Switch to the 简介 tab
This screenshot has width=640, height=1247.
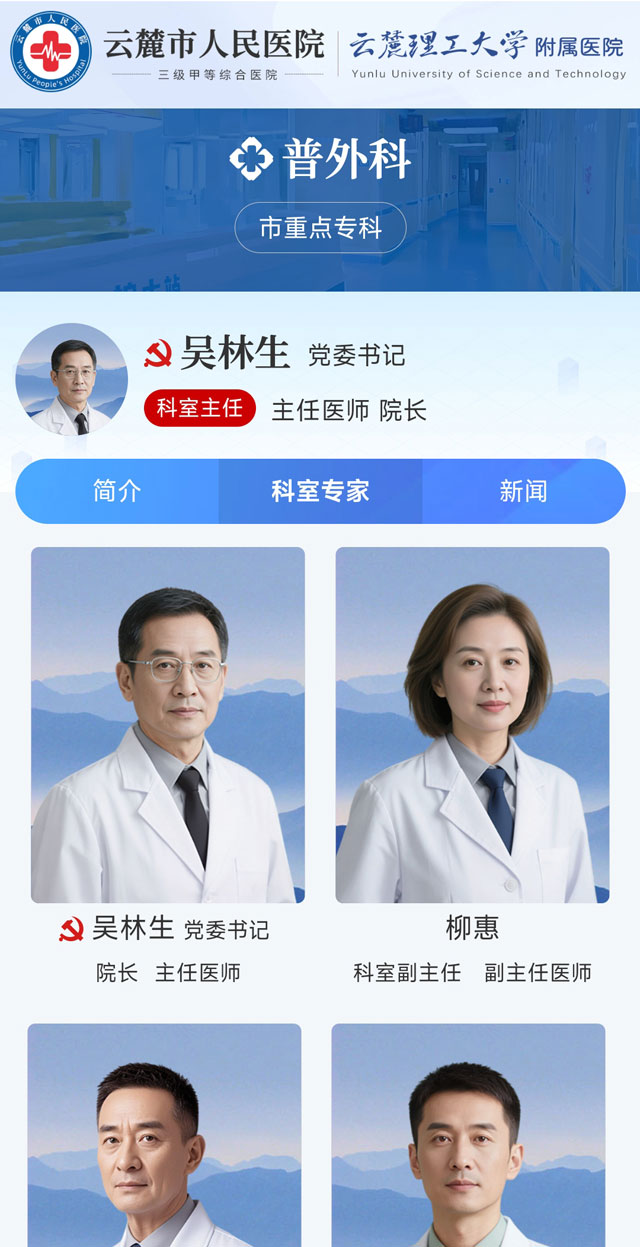(x=117, y=491)
